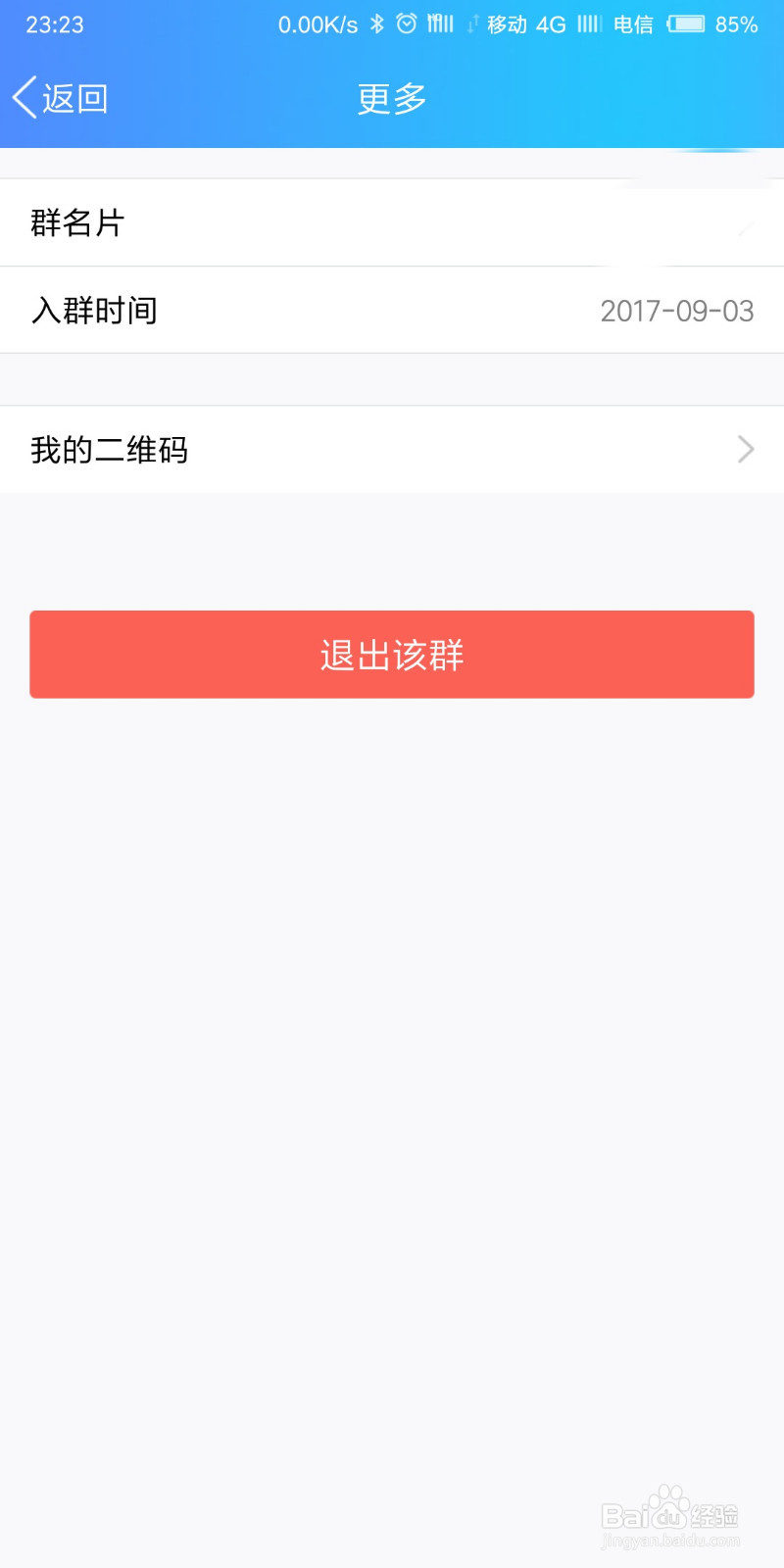Tap the 移动 signal strength bars
This screenshot has height=1568, width=784.
[x=439, y=24]
